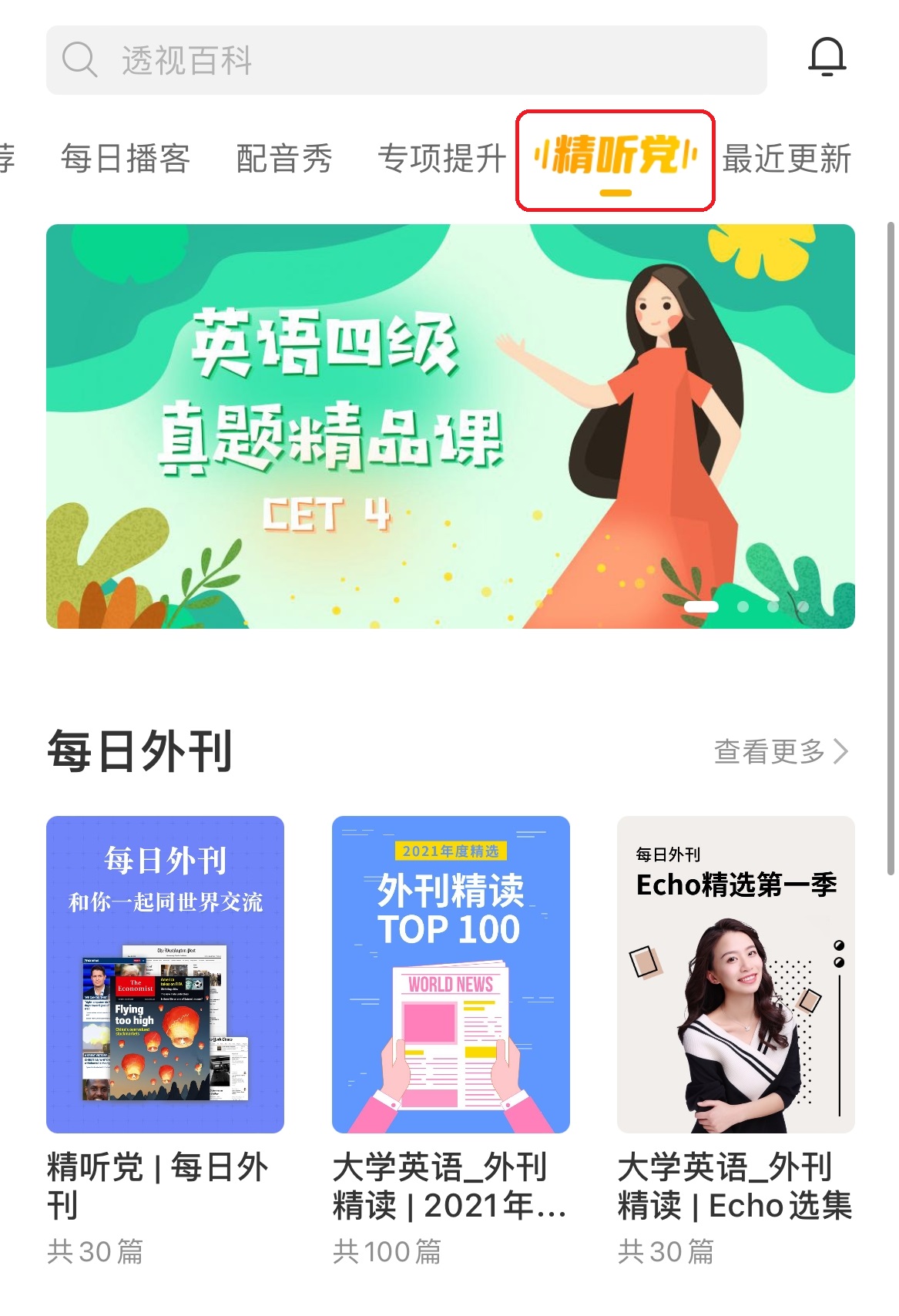Open the 英语四级真题精品课 banner
899x1316 pixels.
point(450,426)
